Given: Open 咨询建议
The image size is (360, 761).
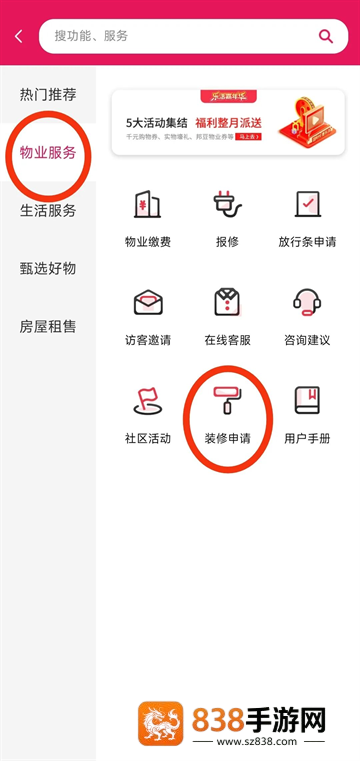Looking at the screenshot, I should click(307, 317).
